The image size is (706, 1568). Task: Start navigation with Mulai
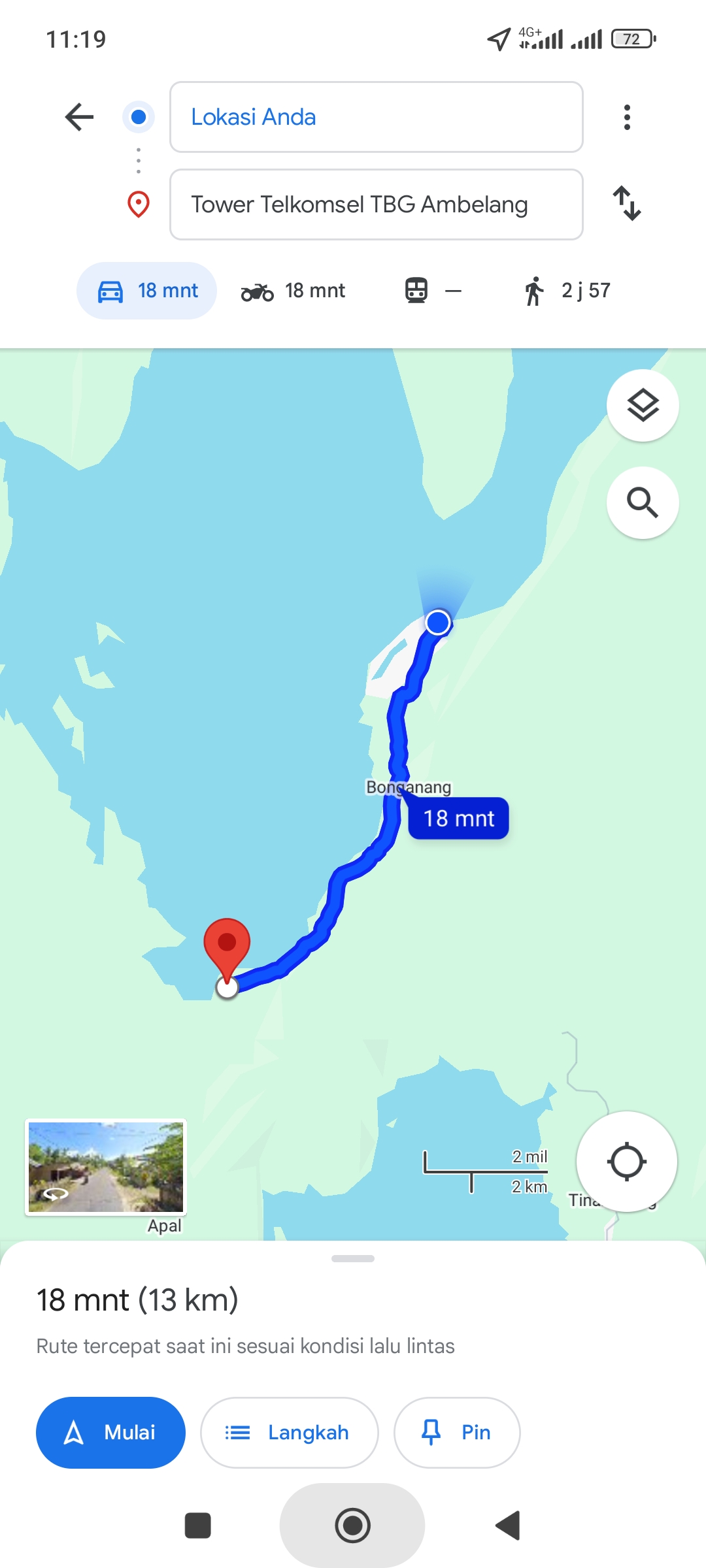click(x=110, y=1433)
